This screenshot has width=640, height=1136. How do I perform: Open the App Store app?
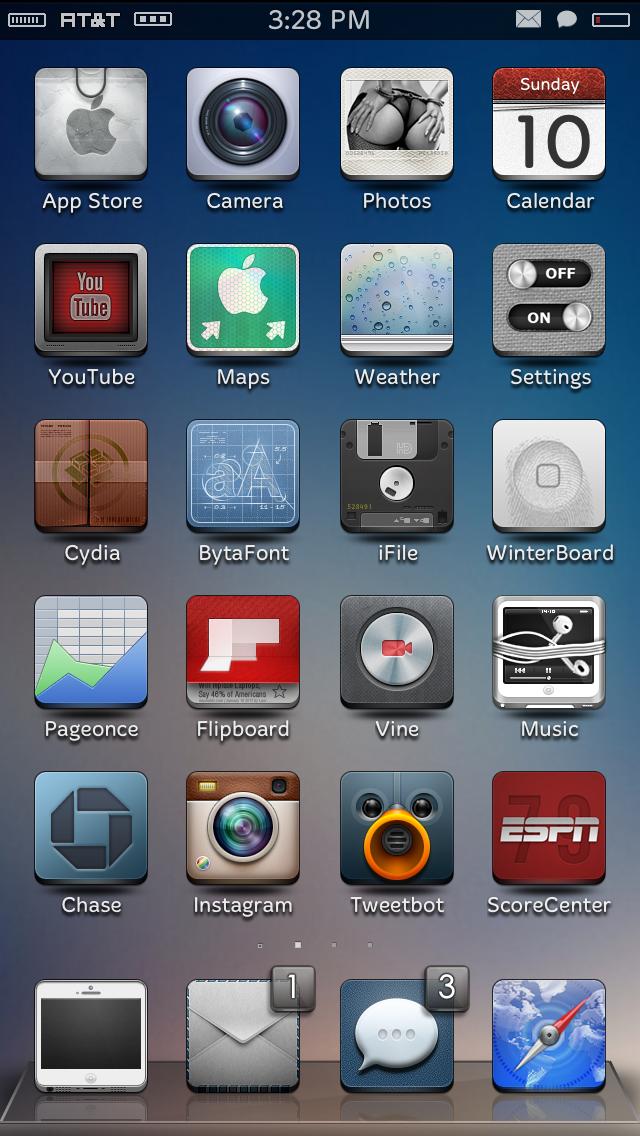91,124
